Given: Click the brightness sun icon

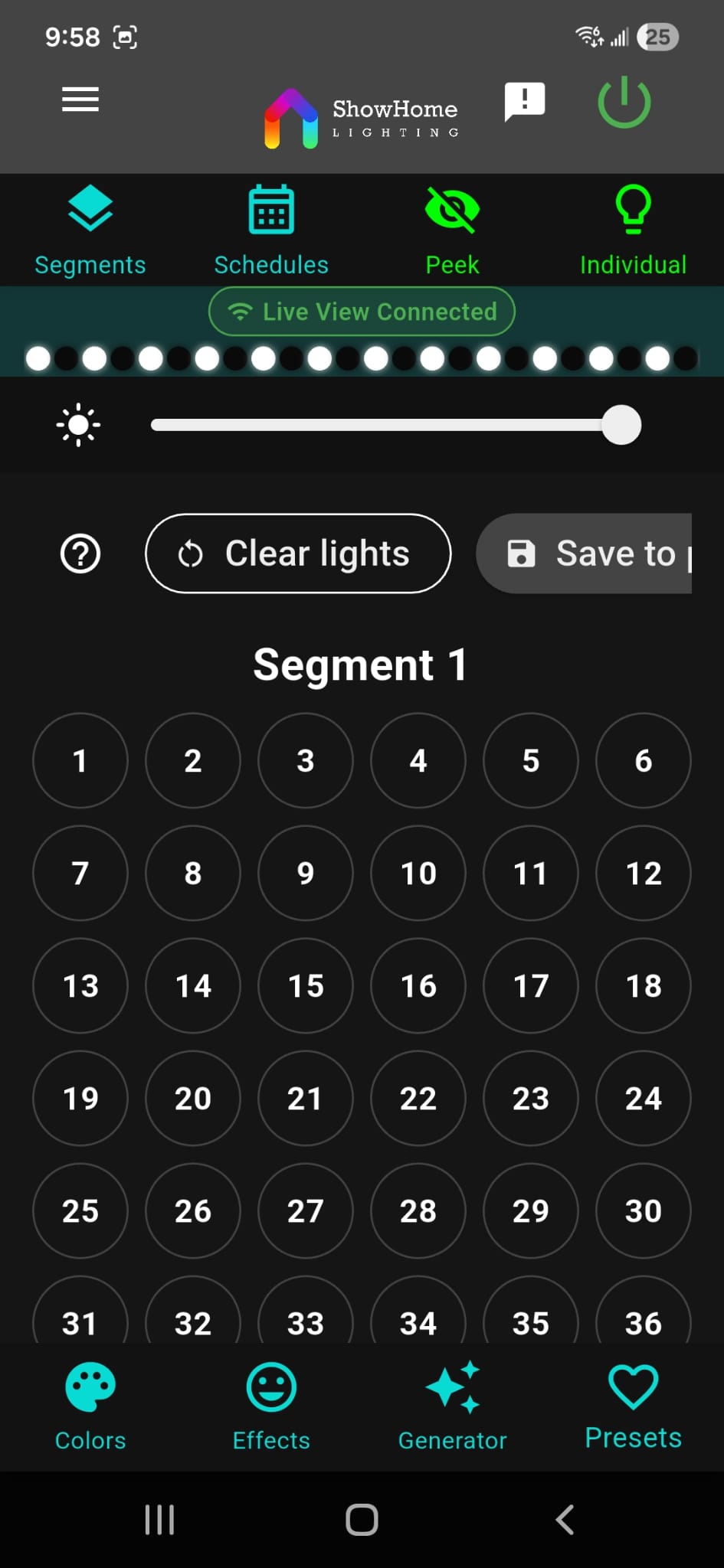Looking at the screenshot, I should 78,425.
